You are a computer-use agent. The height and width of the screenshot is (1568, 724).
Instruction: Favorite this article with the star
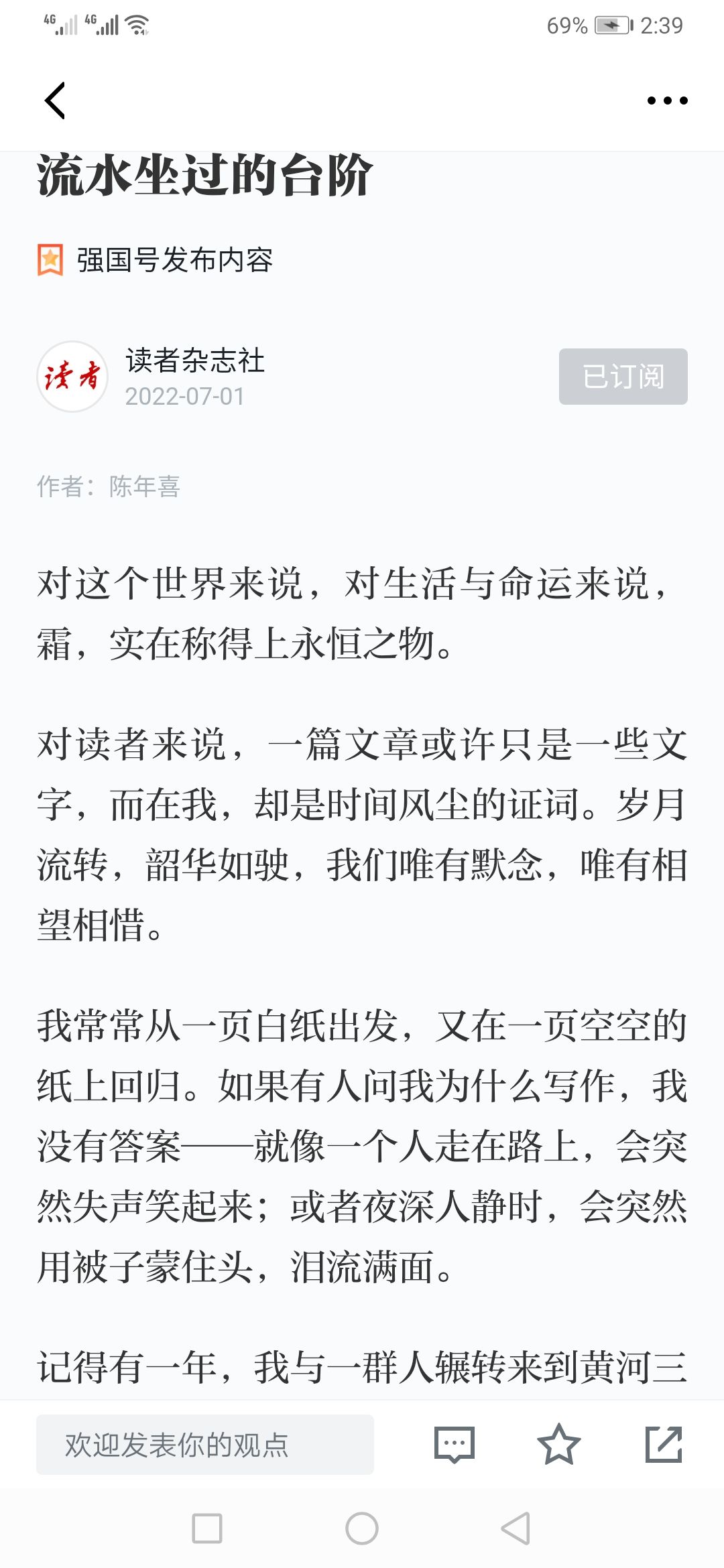click(x=558, y=1445)
